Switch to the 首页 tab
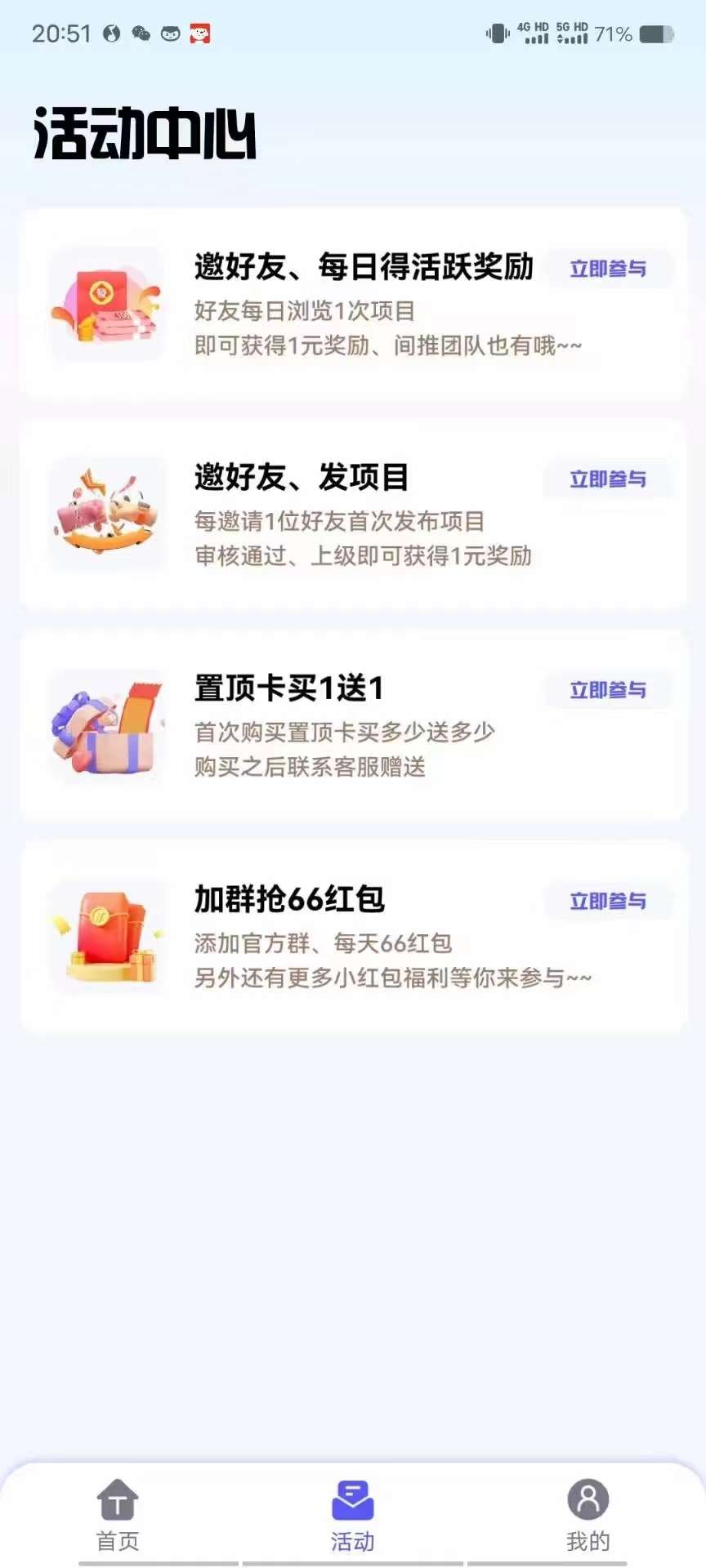Image resolution: width=706 pixels, height=1568 pixels. (118, 1516)
